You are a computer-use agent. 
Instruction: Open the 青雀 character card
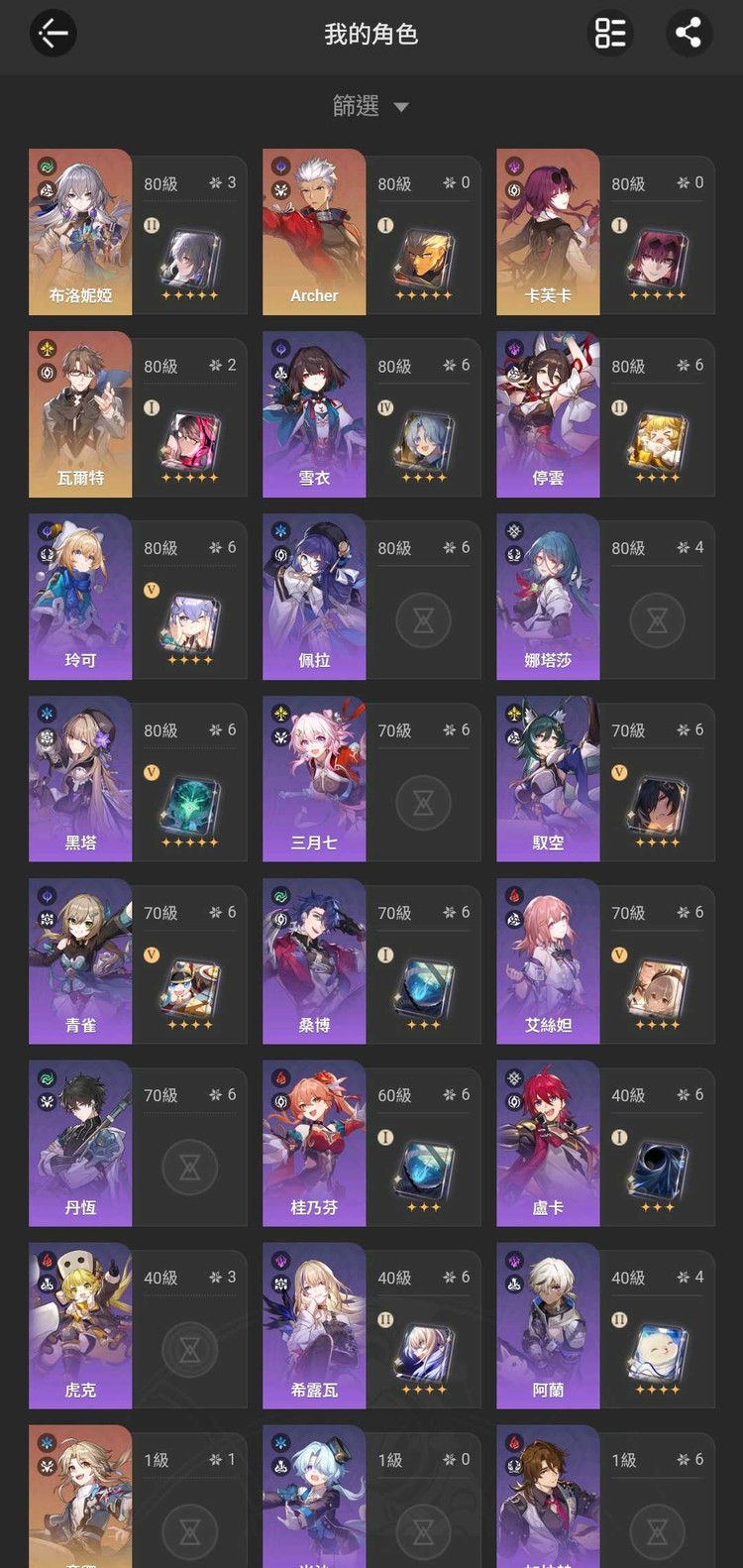pyautogui.click(x=81, y=961)
